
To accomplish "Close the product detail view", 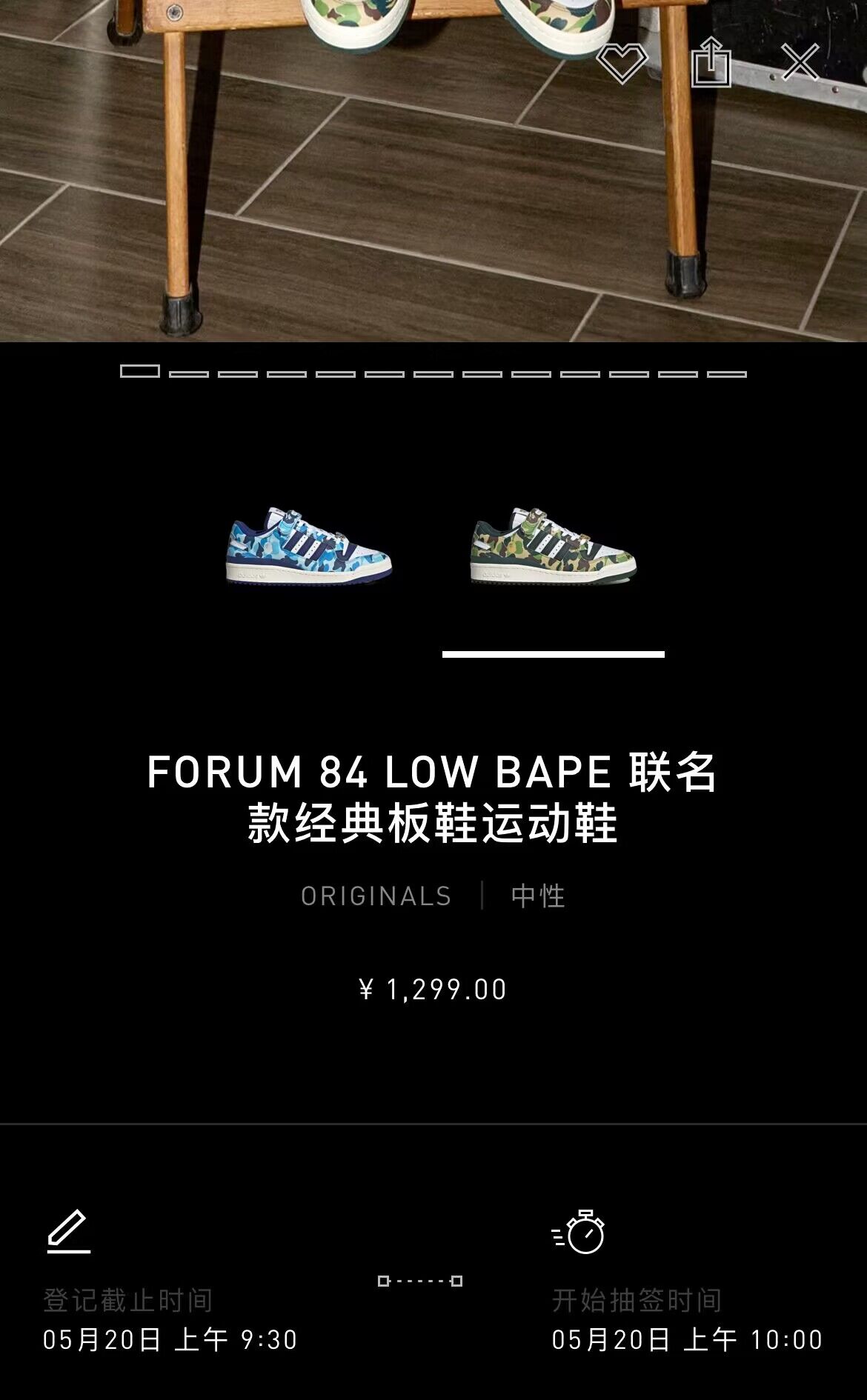I will pos(800,62).
